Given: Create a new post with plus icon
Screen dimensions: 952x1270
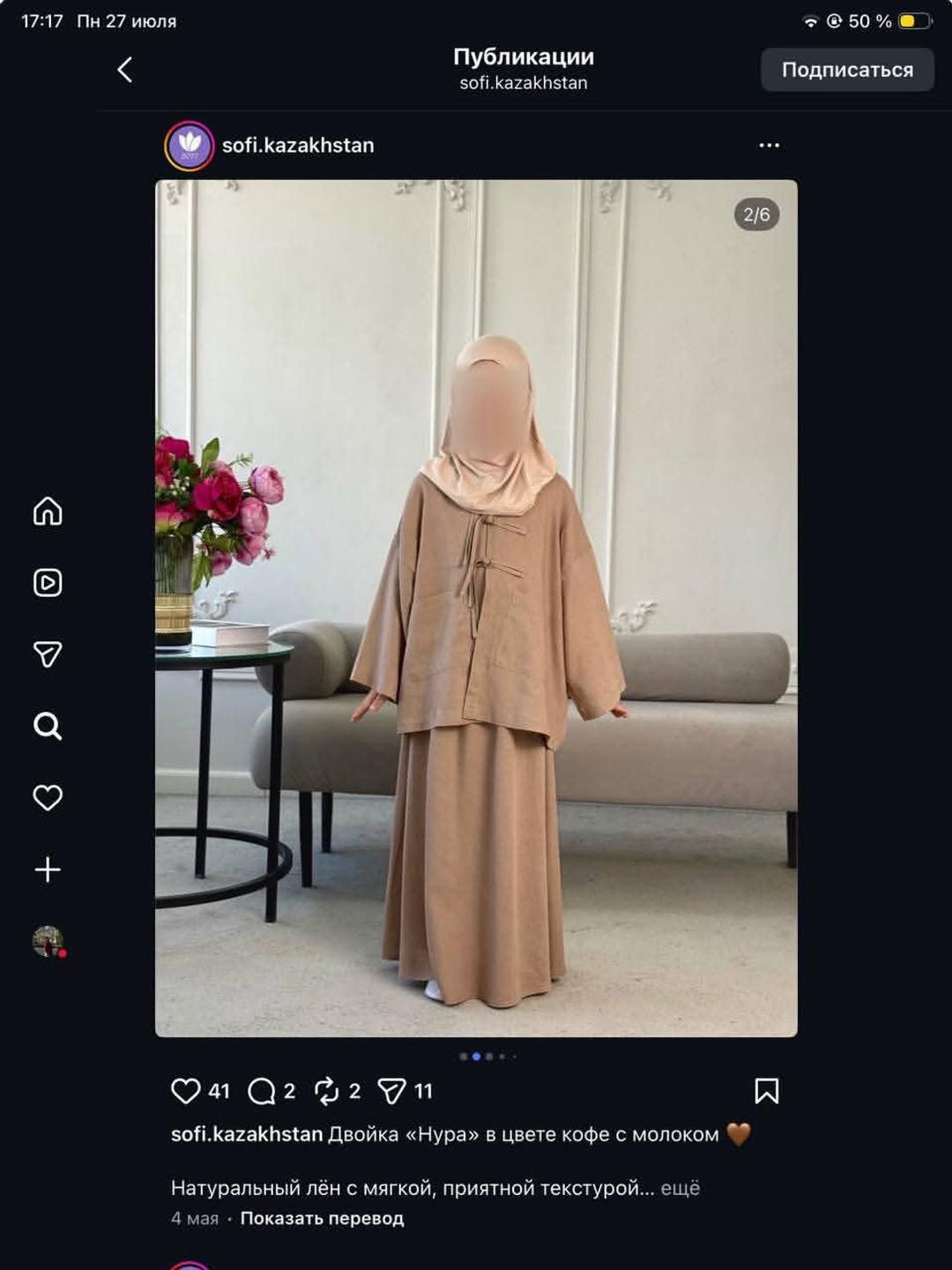Looking at the screenshot, I should click(x=48, y=870).
